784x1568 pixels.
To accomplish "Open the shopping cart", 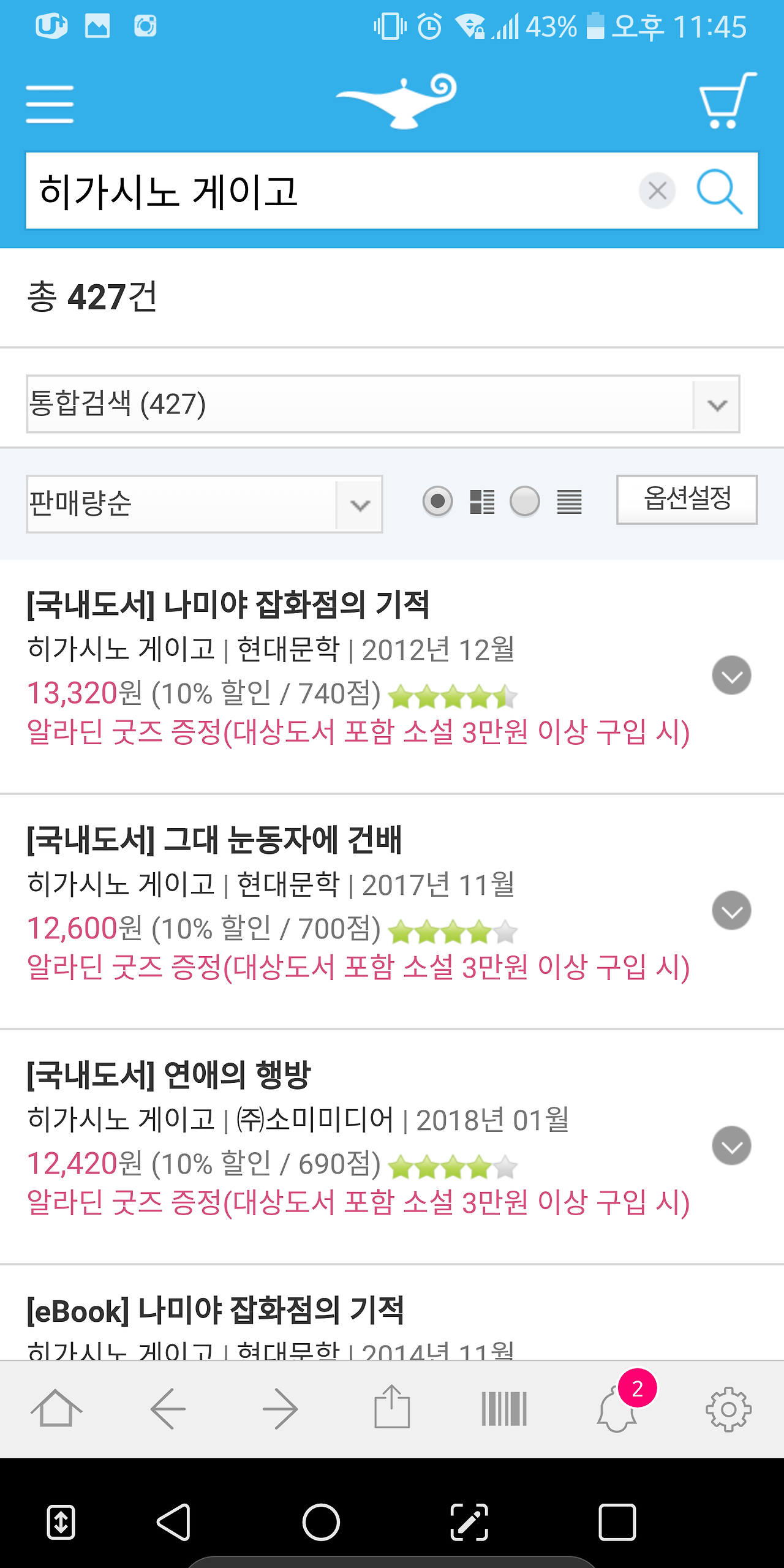I will coord(728,100).
